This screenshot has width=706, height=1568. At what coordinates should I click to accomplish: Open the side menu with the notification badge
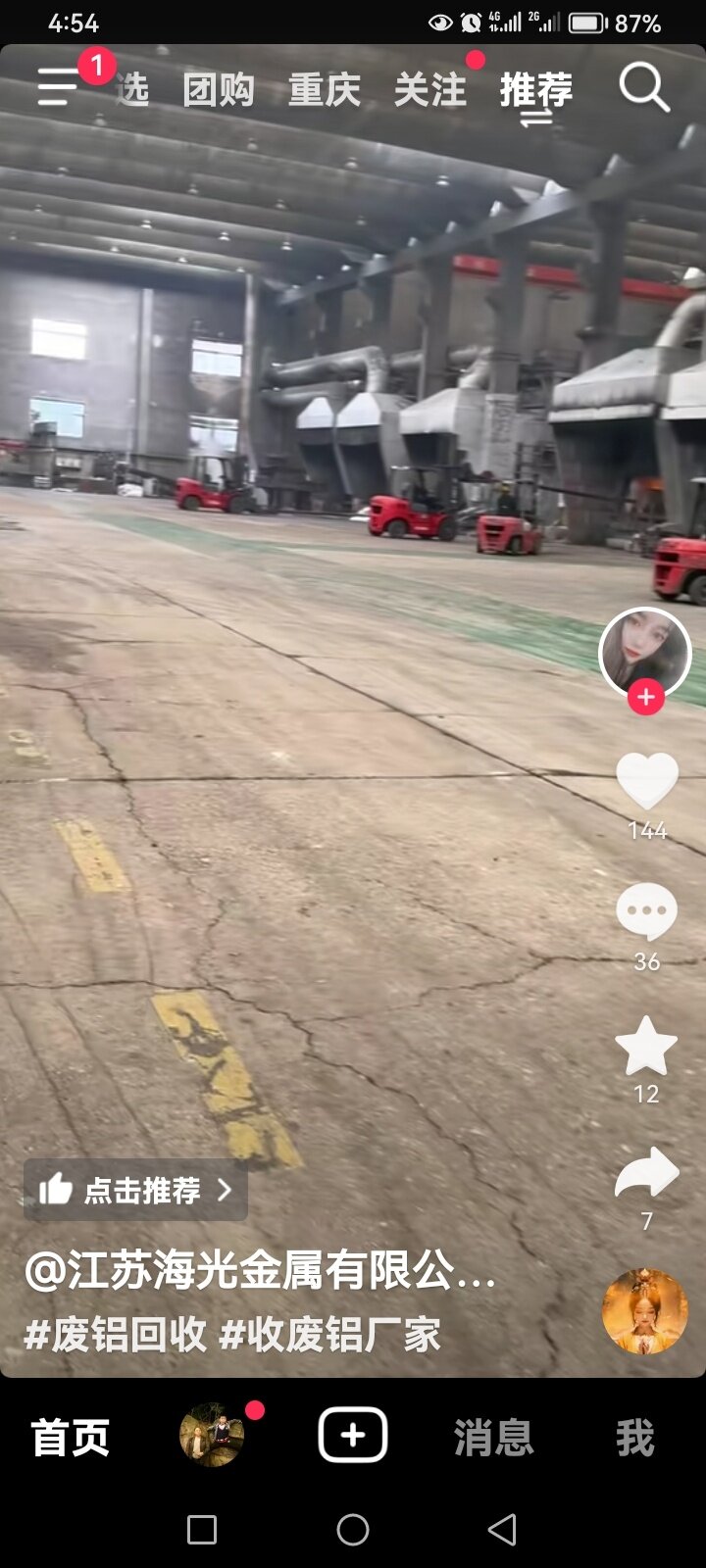[x=59, y=87]
